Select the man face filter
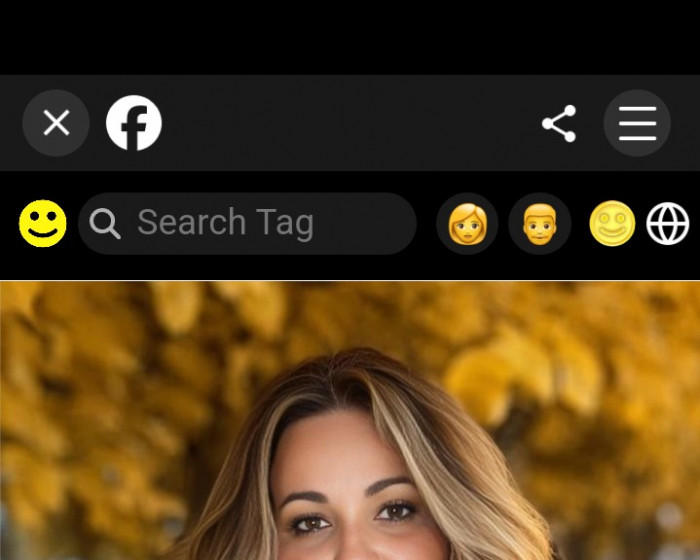This screenshot has height=560, width=700. 540,224
